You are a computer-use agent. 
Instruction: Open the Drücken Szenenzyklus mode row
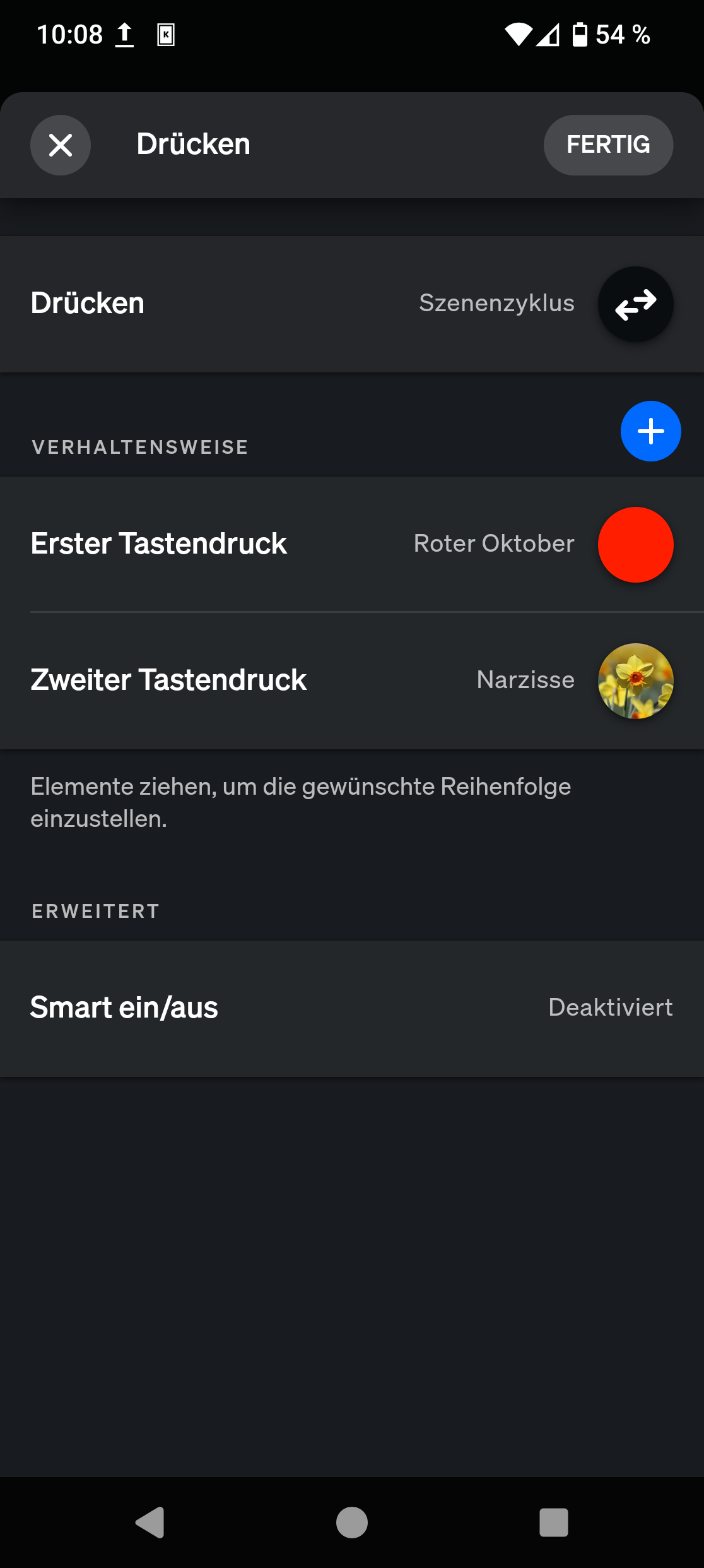coord(352,304)
